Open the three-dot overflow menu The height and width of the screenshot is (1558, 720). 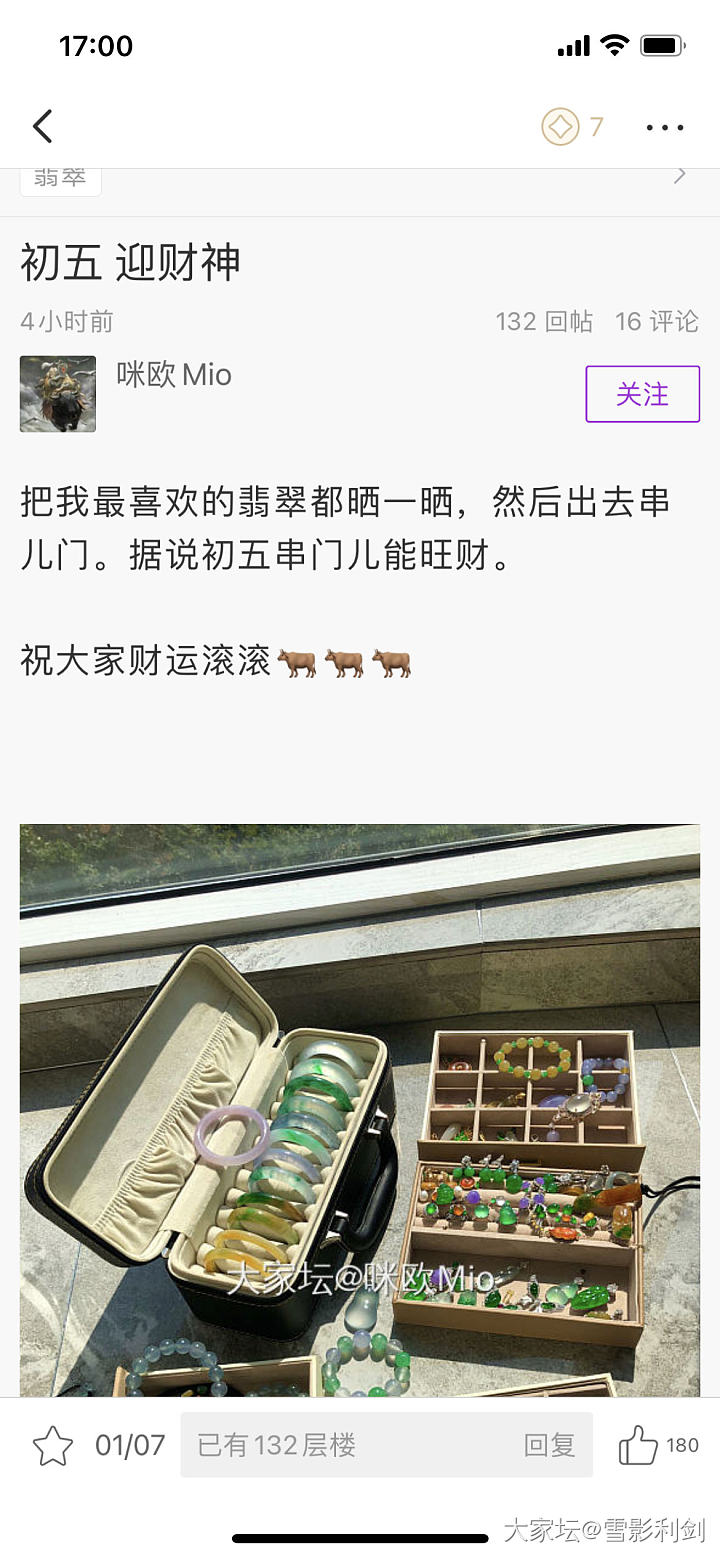pyautogui.click(x=664, y=127)
